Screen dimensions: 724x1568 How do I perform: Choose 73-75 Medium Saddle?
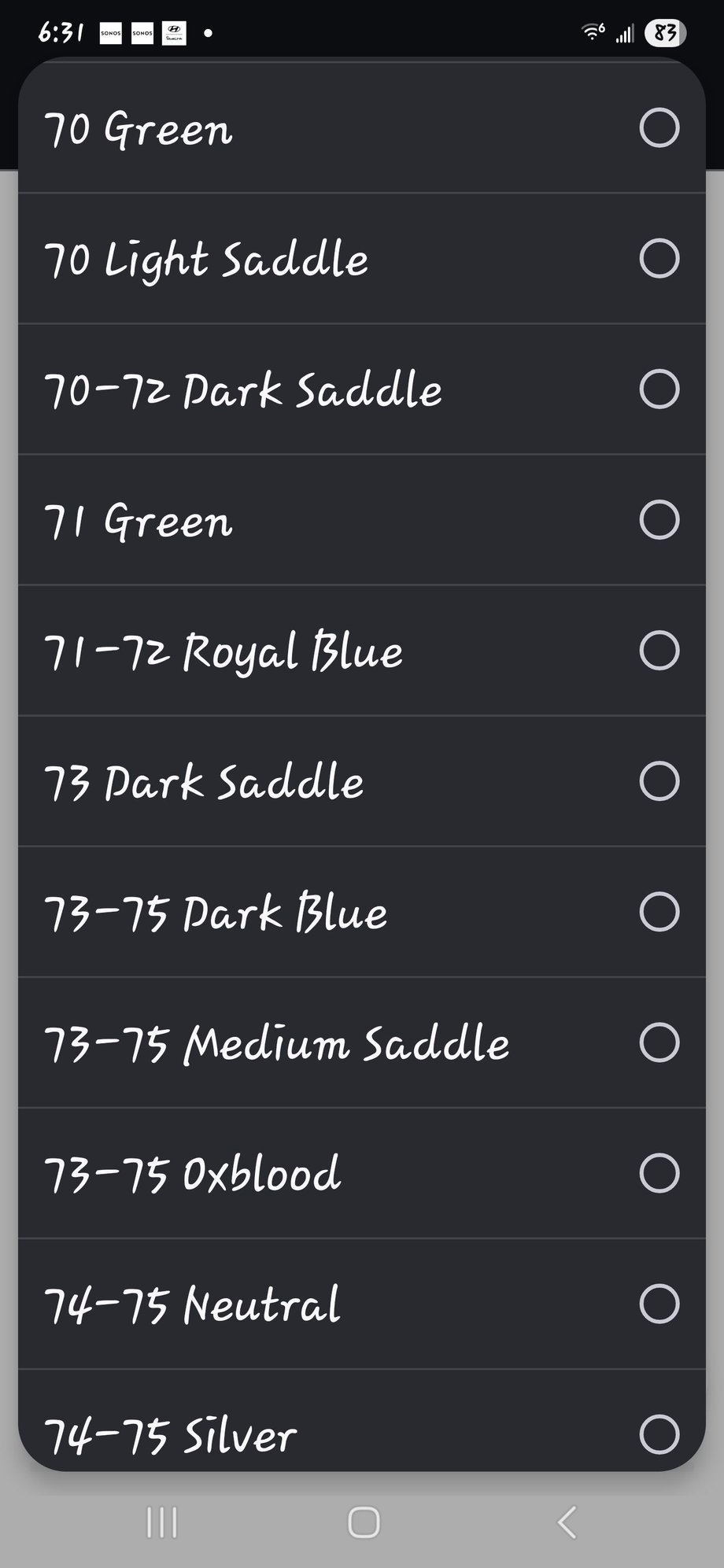[361, 1042]
